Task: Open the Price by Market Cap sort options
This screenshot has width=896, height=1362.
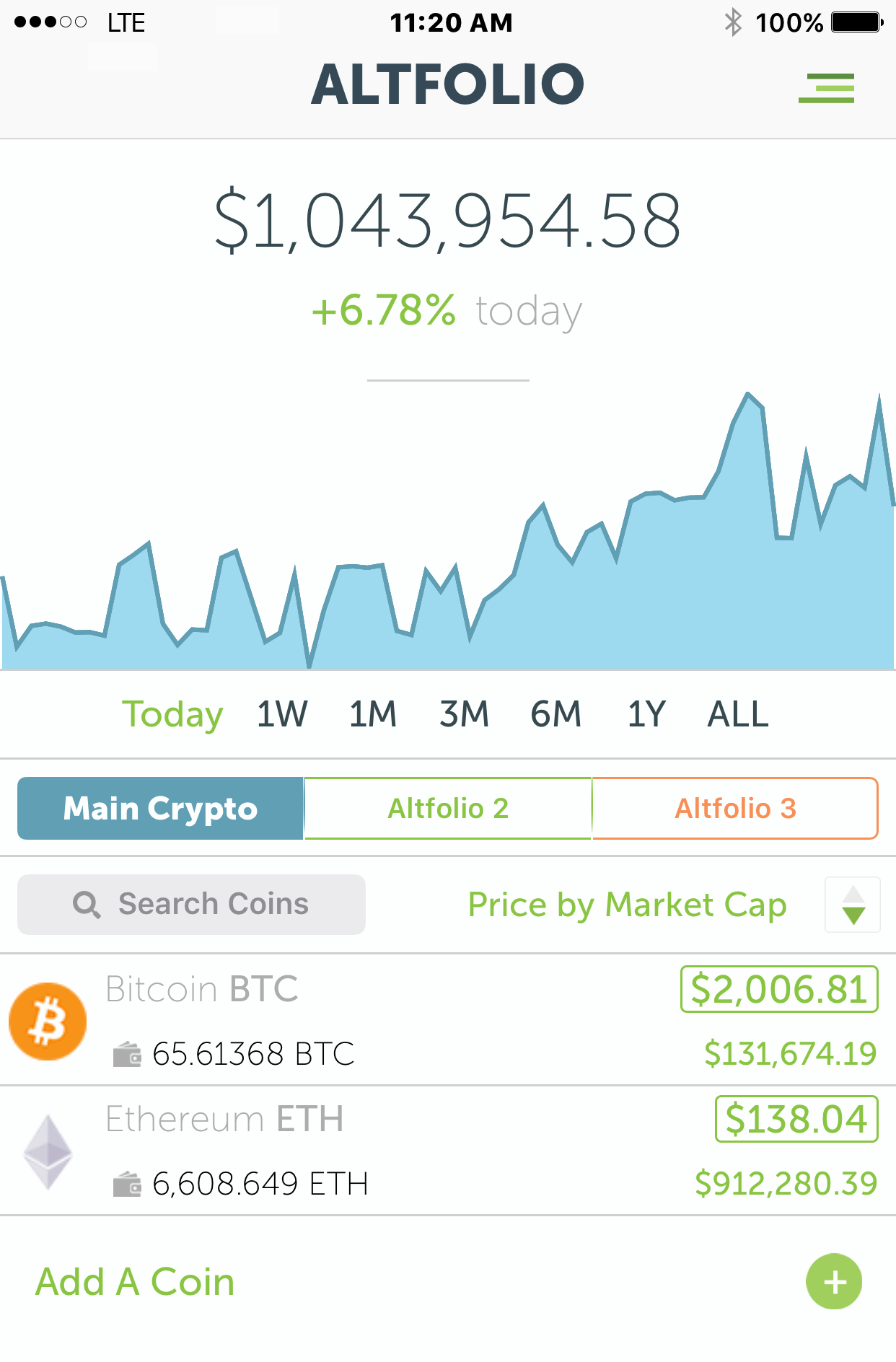Action: (627, 904)
